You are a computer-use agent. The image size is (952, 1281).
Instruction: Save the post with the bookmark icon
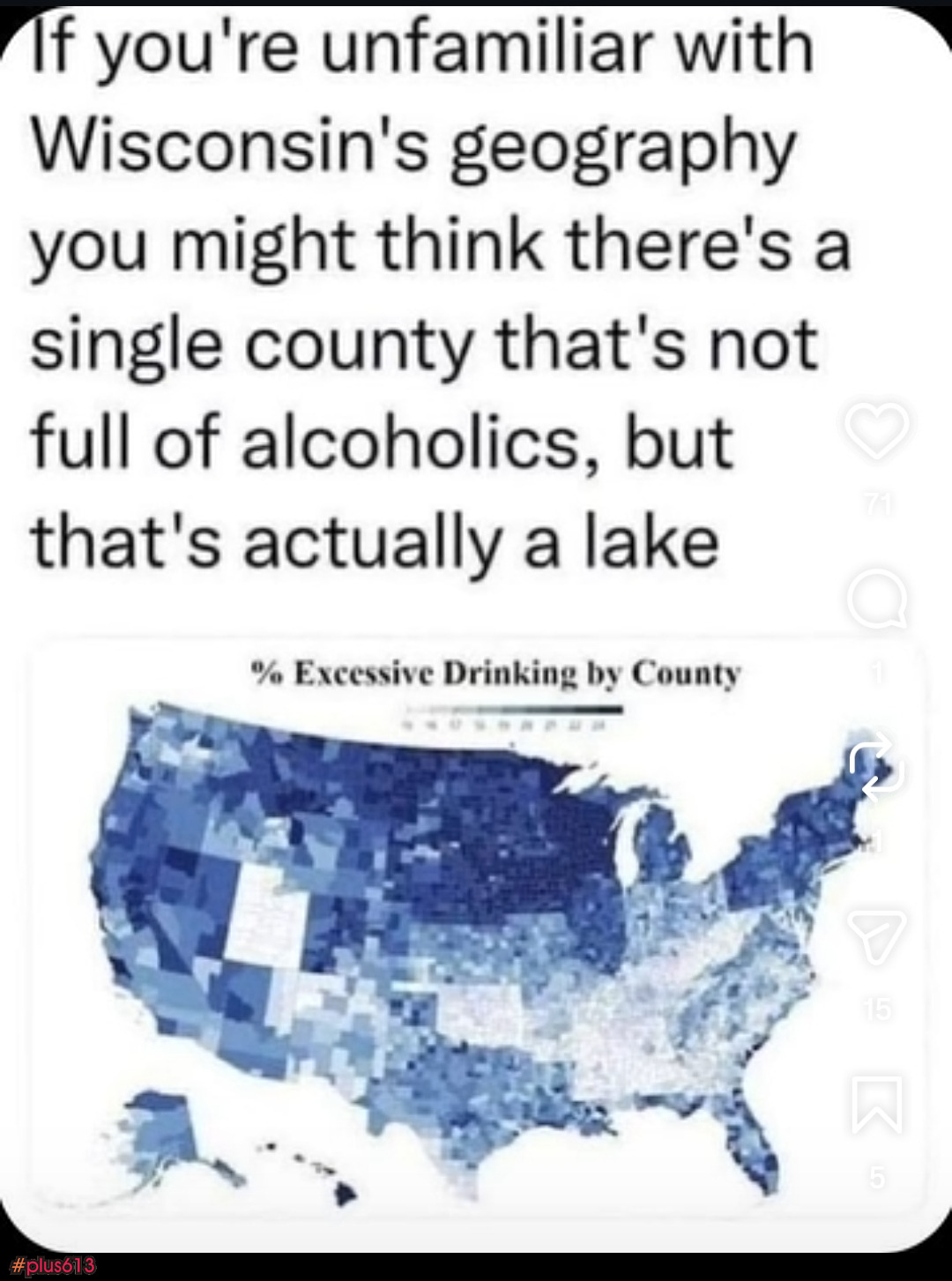(x=877, y=1104)
